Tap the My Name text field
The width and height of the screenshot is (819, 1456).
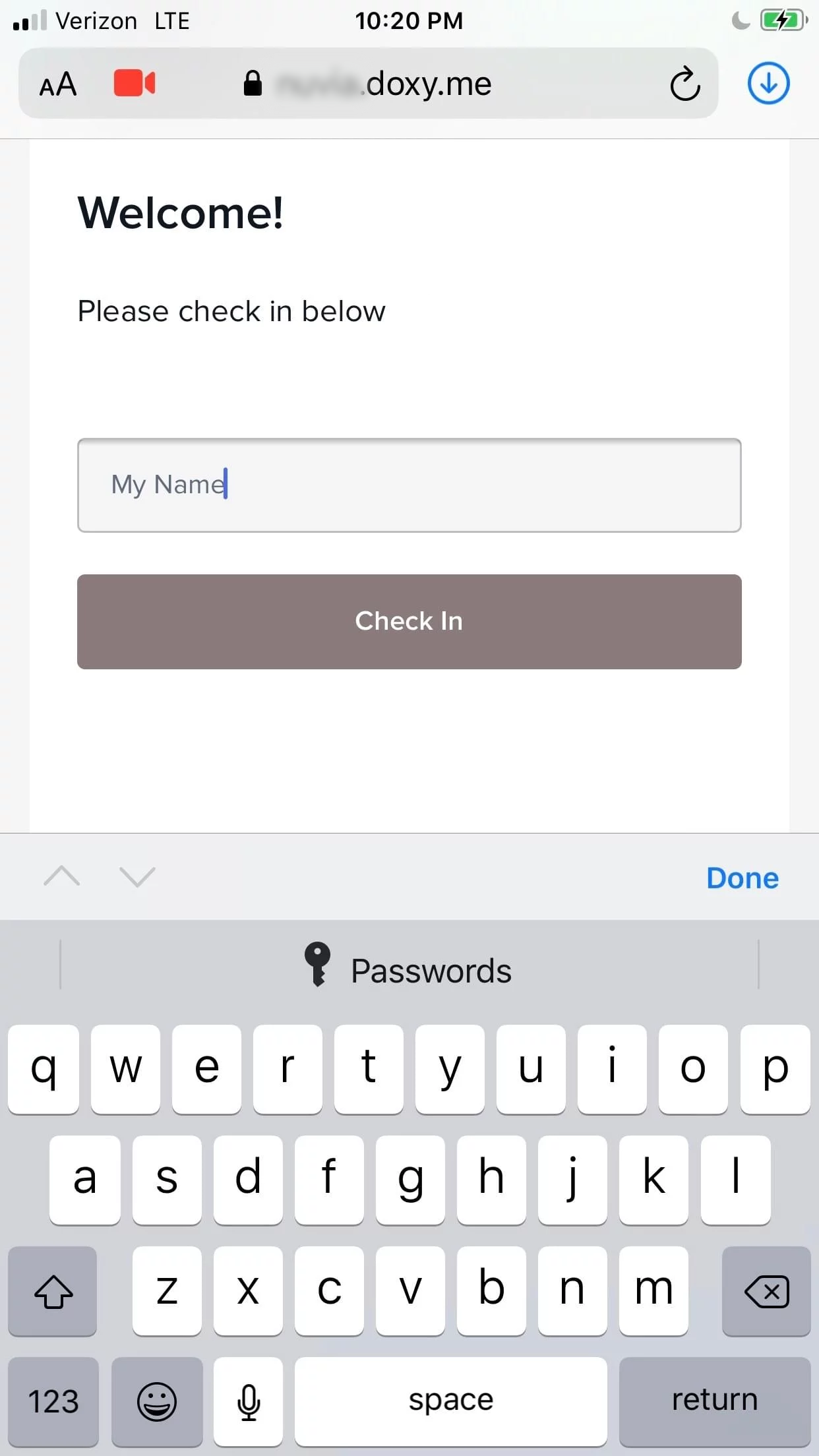(x=409, y=485)
